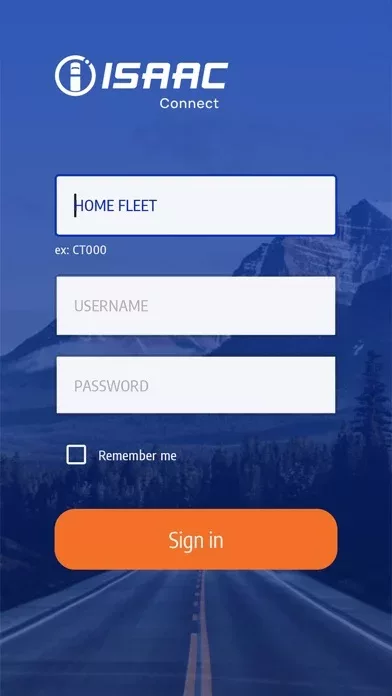Check the Remember me box
The image size is (392, 696).
[76, 455]
